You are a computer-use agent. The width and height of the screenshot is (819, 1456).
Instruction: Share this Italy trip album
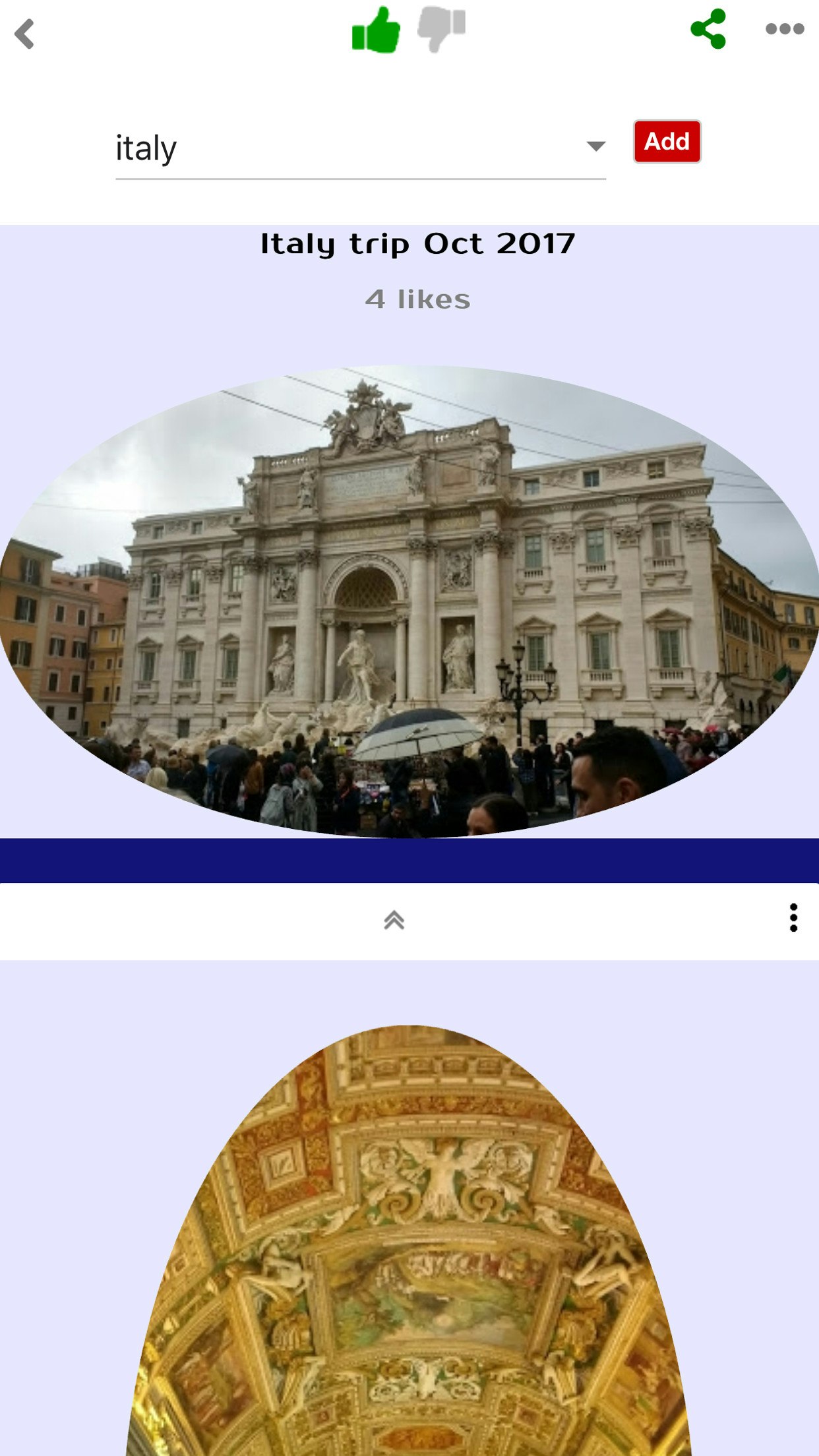click(708, 29)
